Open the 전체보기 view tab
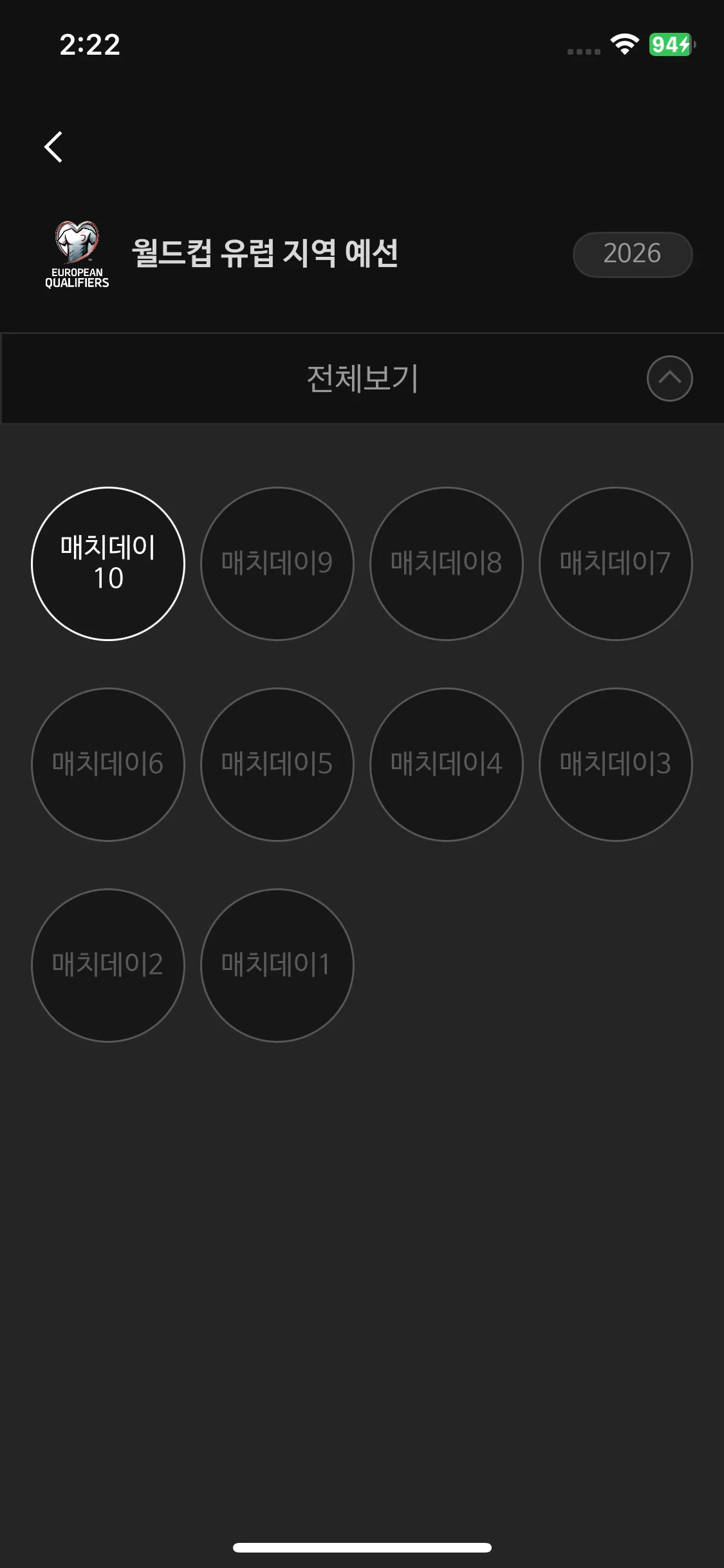The width and height of the screenshot is (724, 1568). (362, 378)
